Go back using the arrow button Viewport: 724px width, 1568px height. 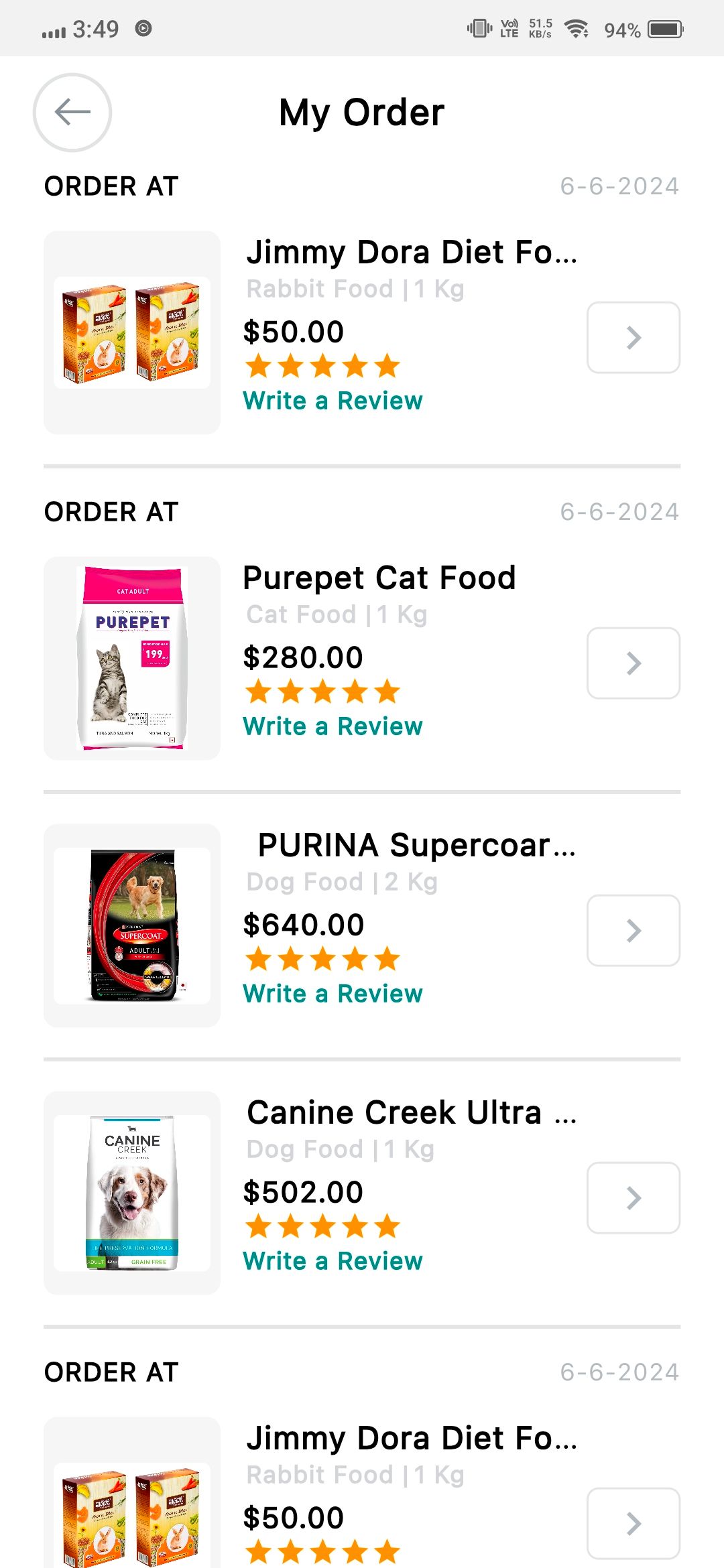pos(72,112)
